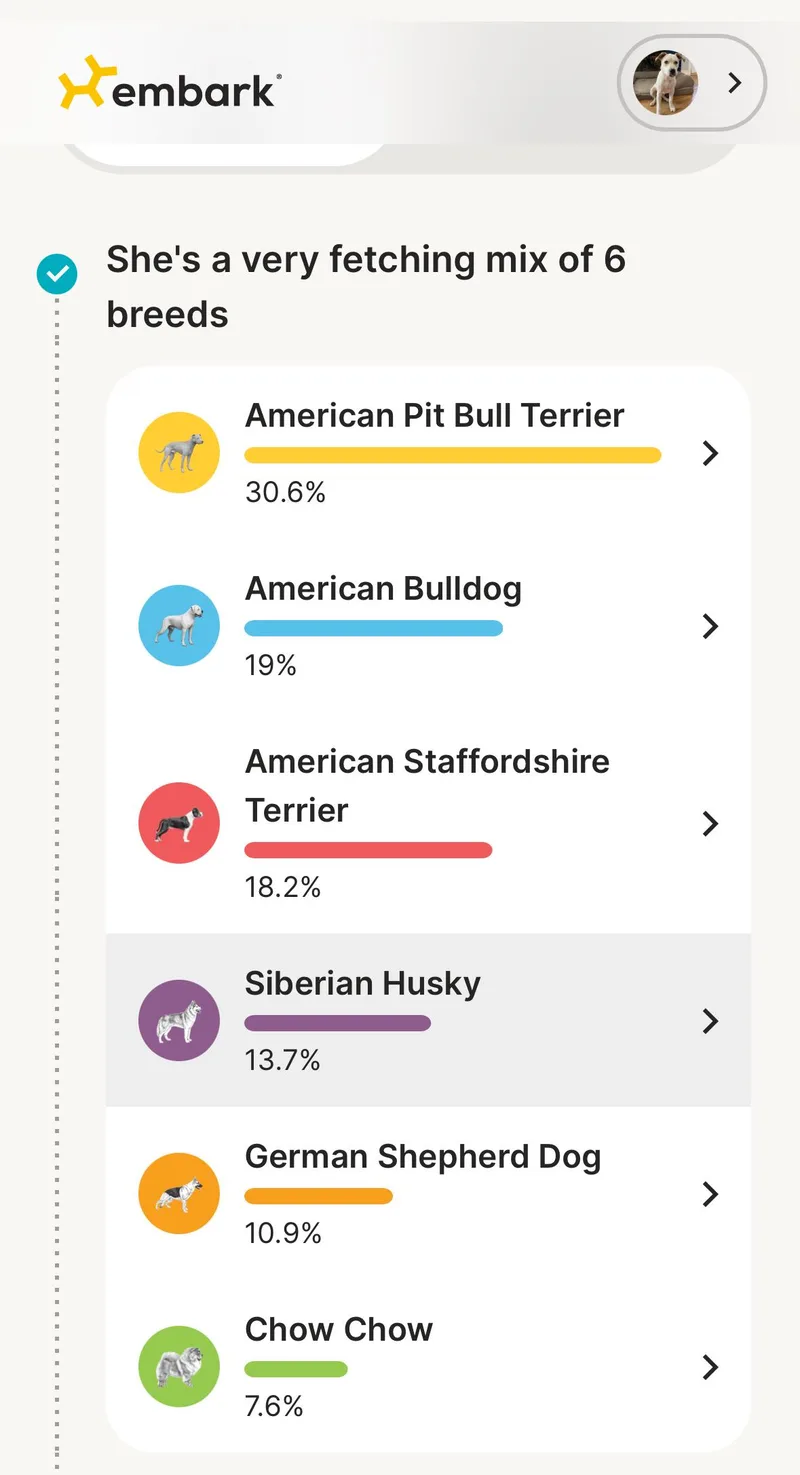
Task: Open American Pit Bull Terrier breed details
Action: (x=428, y=453)
